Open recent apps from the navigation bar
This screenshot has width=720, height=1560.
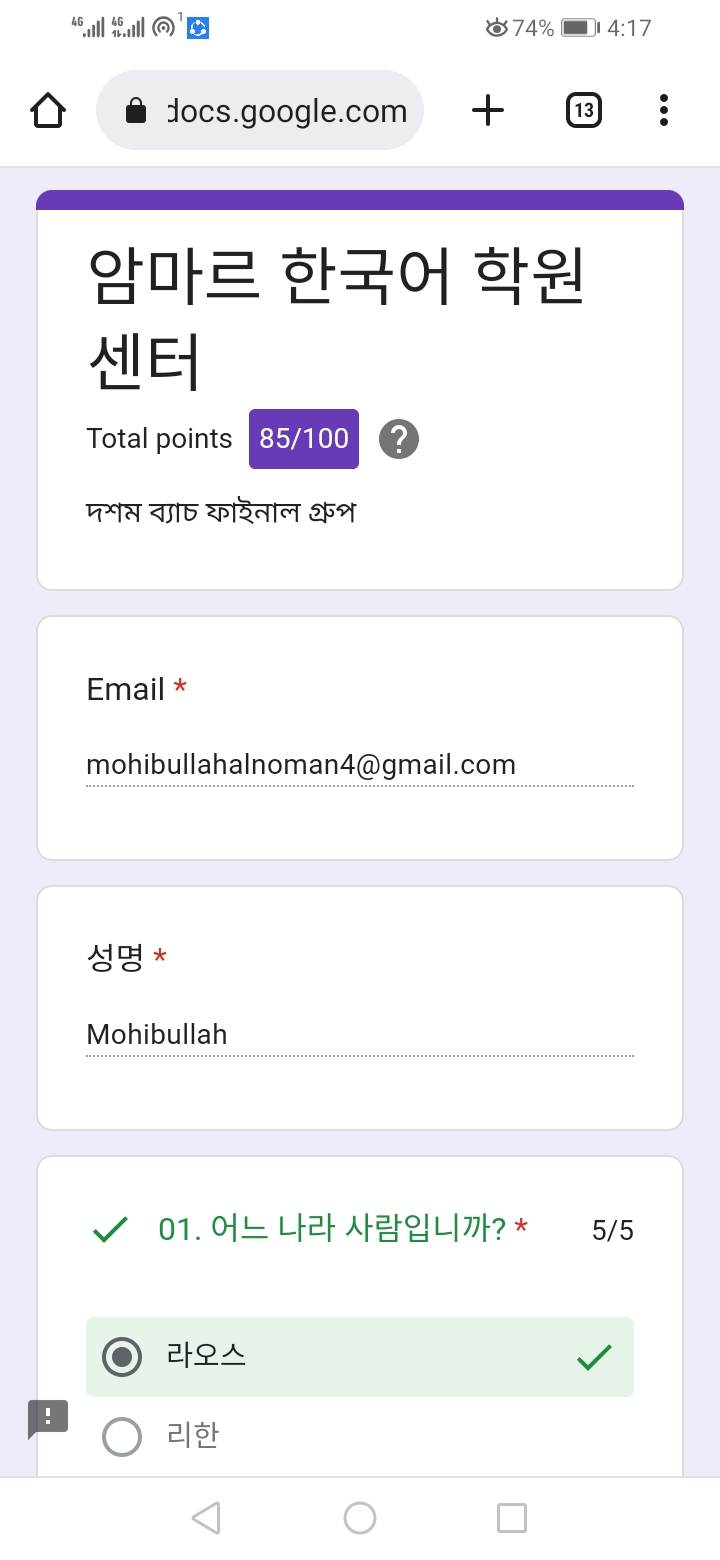(x=512, y=1518)
